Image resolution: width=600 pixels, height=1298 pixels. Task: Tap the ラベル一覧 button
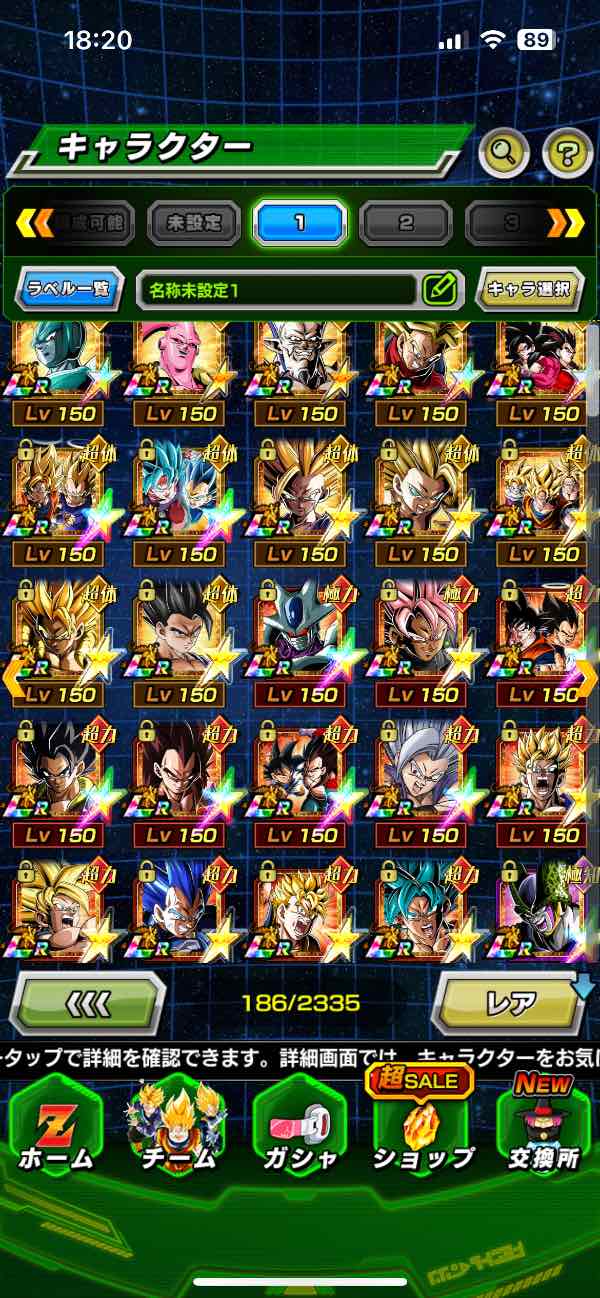(x=70, y=290)
